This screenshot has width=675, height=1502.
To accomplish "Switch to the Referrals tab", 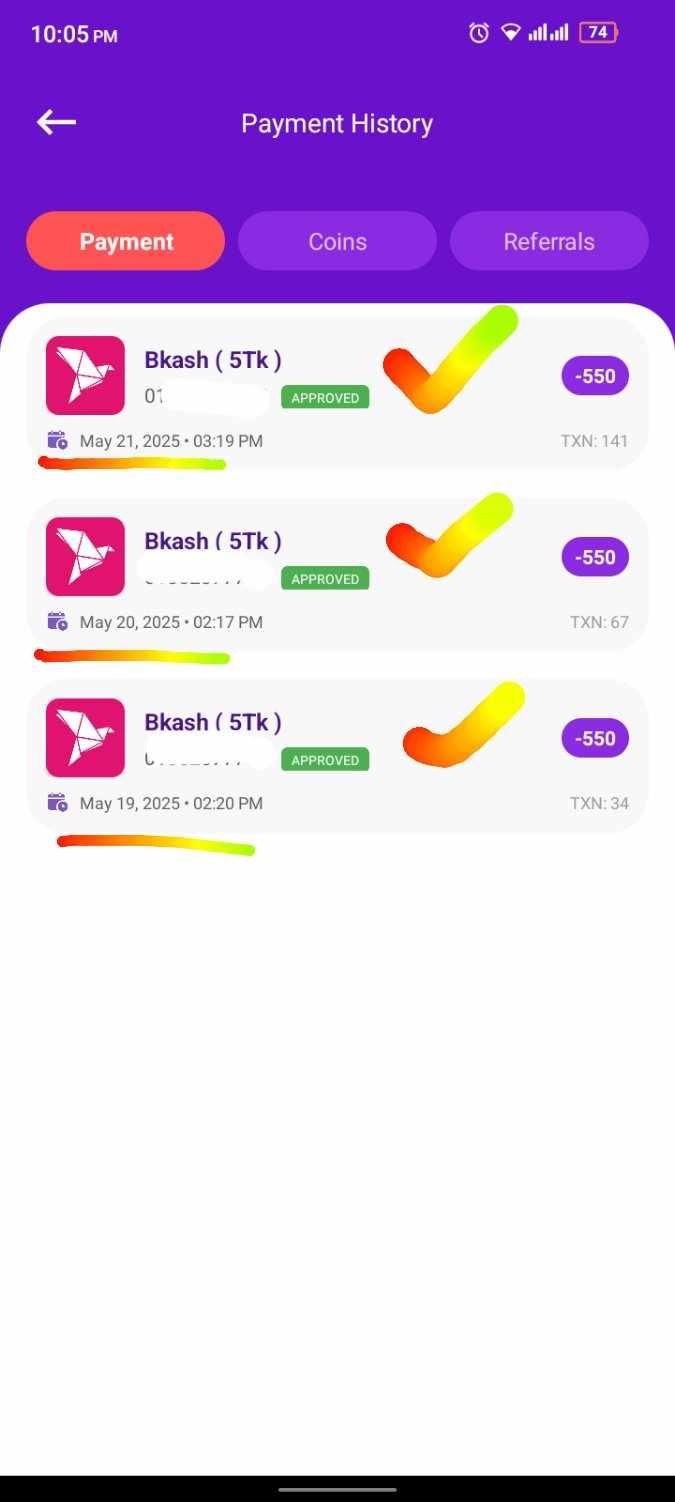I will point(549,241).
